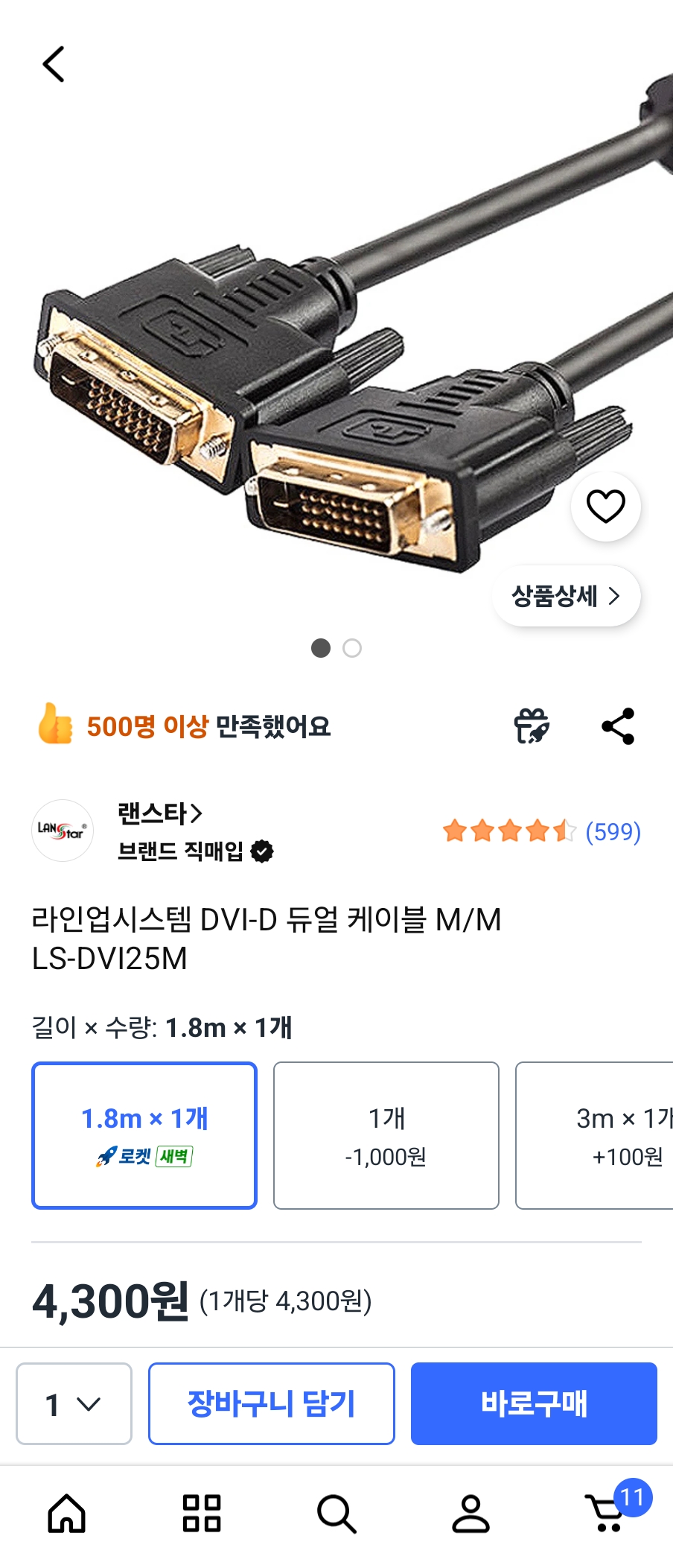673x1568 pixels.
Task: Open the quantity dropdown
Action: click(x=74, y=1403)
